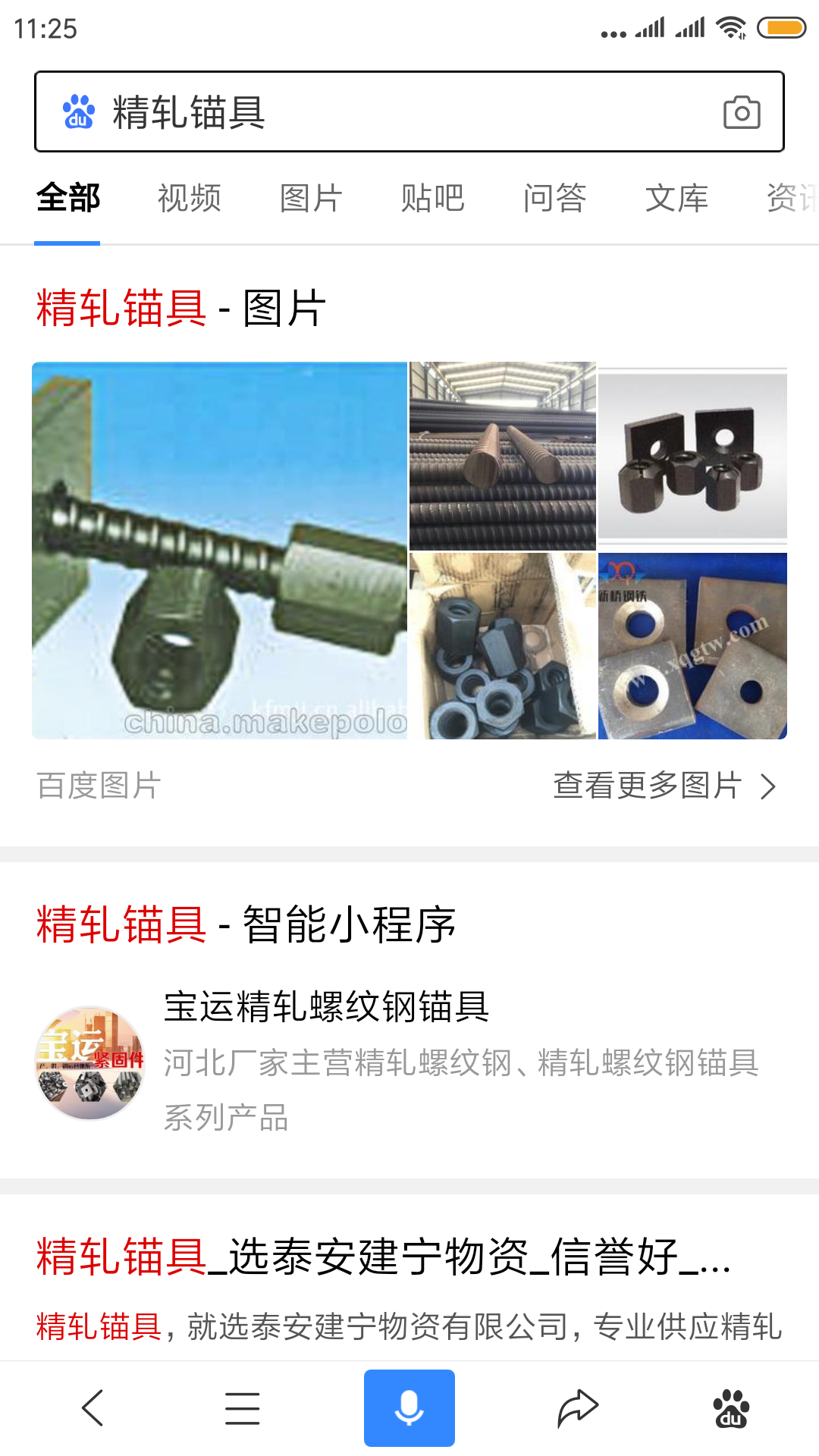Open the black anchor plates and nuts image
Image resolution: width=819 pixels, height=1456 pixels.
[x=692, y=456]
